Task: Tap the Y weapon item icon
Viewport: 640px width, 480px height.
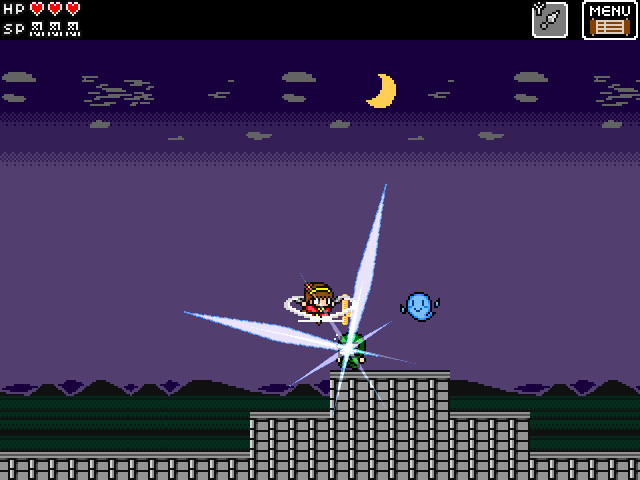Action: point(549,20)
